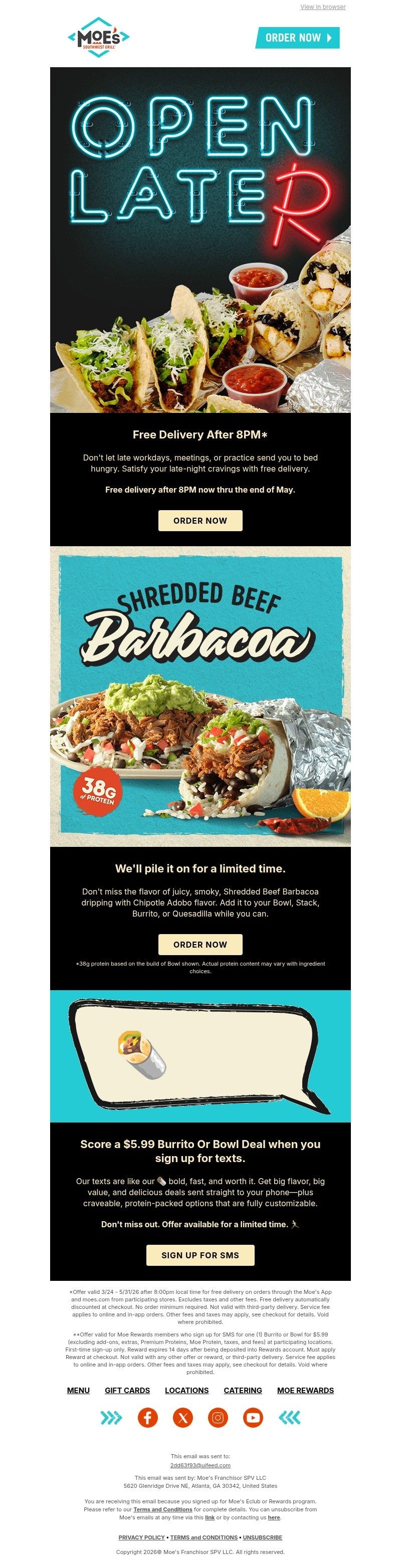Tap ORDER NOW under Free Delivery After 8PM
The width and height of the screenshot is (401, 1568).
[x=200, y=521]
